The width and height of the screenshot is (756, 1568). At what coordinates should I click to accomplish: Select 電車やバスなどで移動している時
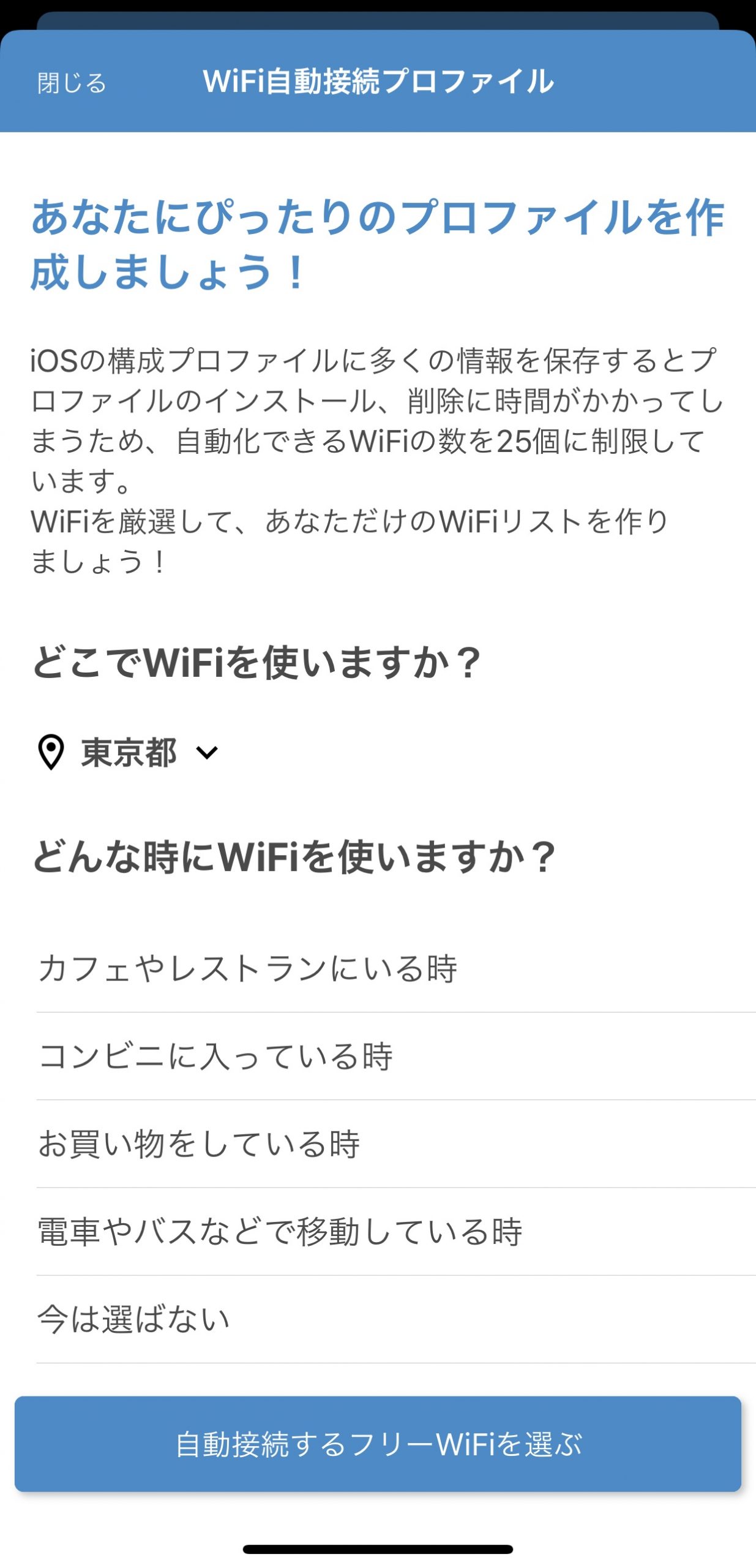396,1231
